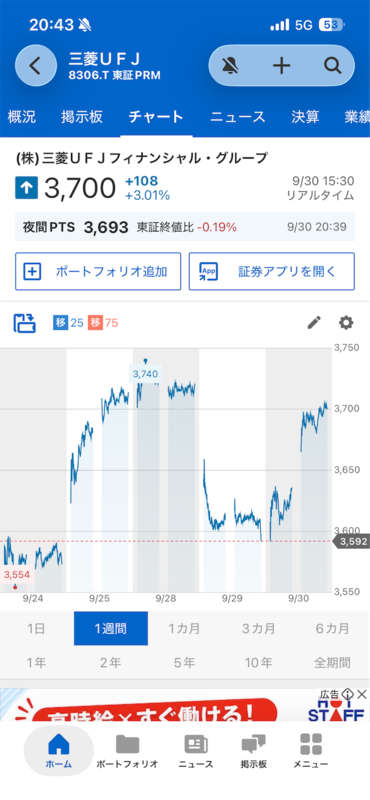The width and height of the screenshot is (370, 800).
Task: Select the 1日 chart range
Action: pos(37,628)
